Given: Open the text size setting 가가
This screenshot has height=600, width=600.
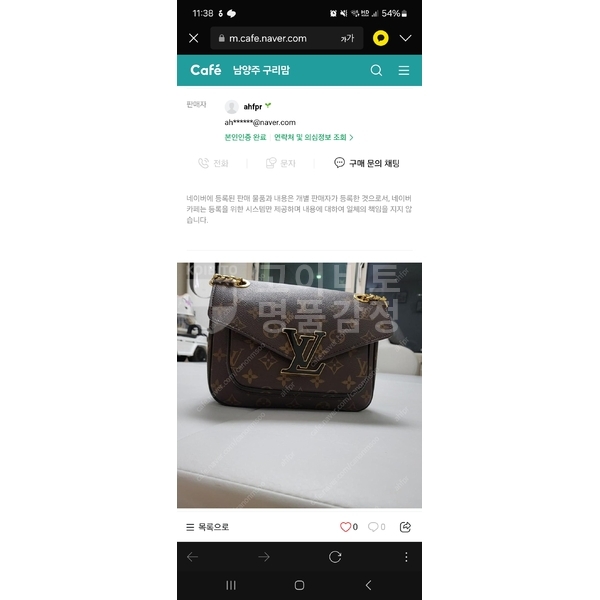Looking at the screenshot, I should 347,38.
